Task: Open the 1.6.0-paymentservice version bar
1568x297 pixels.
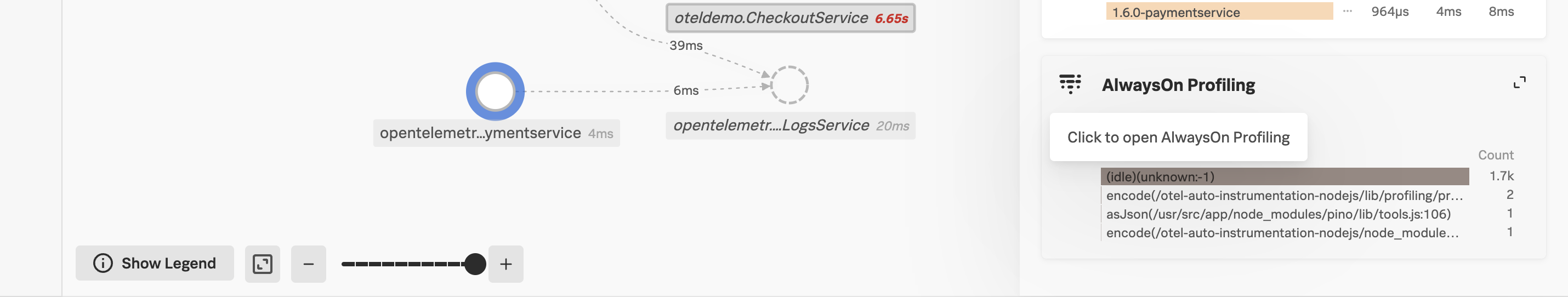Action: [x=1219, y=12]
